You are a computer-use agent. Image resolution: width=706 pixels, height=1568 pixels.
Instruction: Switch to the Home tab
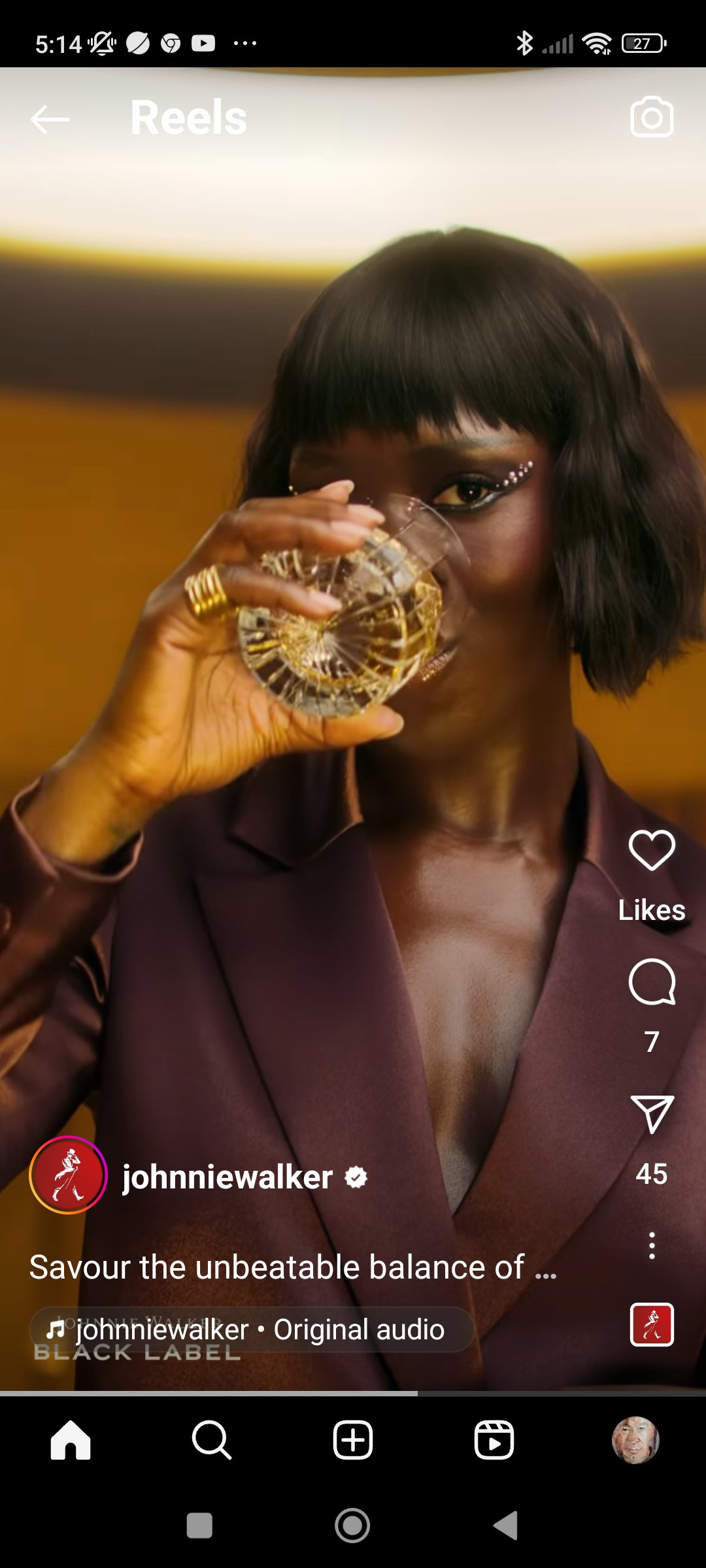pyautogui.click(x=71, y=1440)
